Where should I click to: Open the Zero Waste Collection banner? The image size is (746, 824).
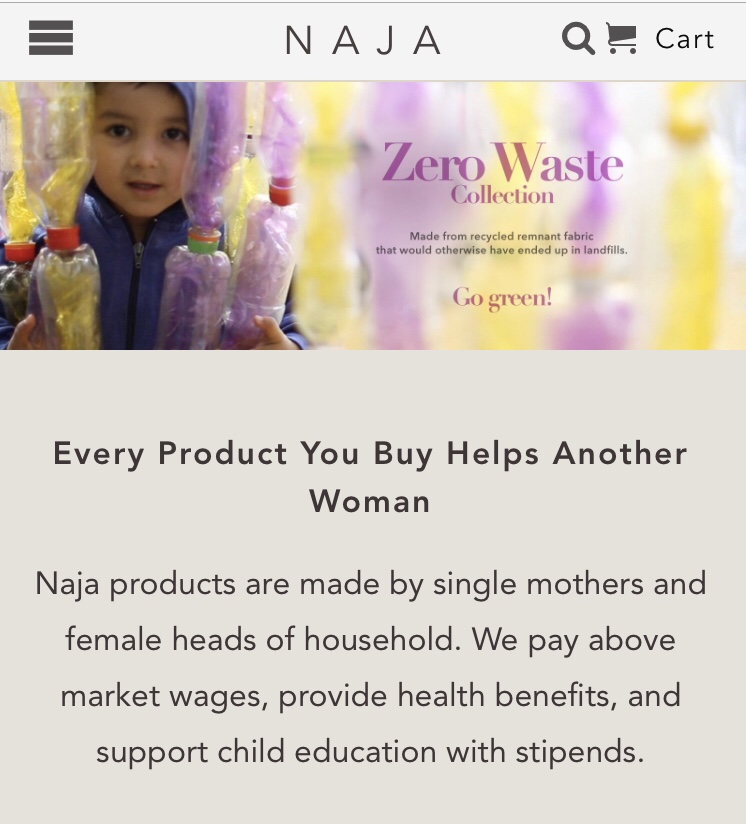pyautogui.click(x=373, y=215)
